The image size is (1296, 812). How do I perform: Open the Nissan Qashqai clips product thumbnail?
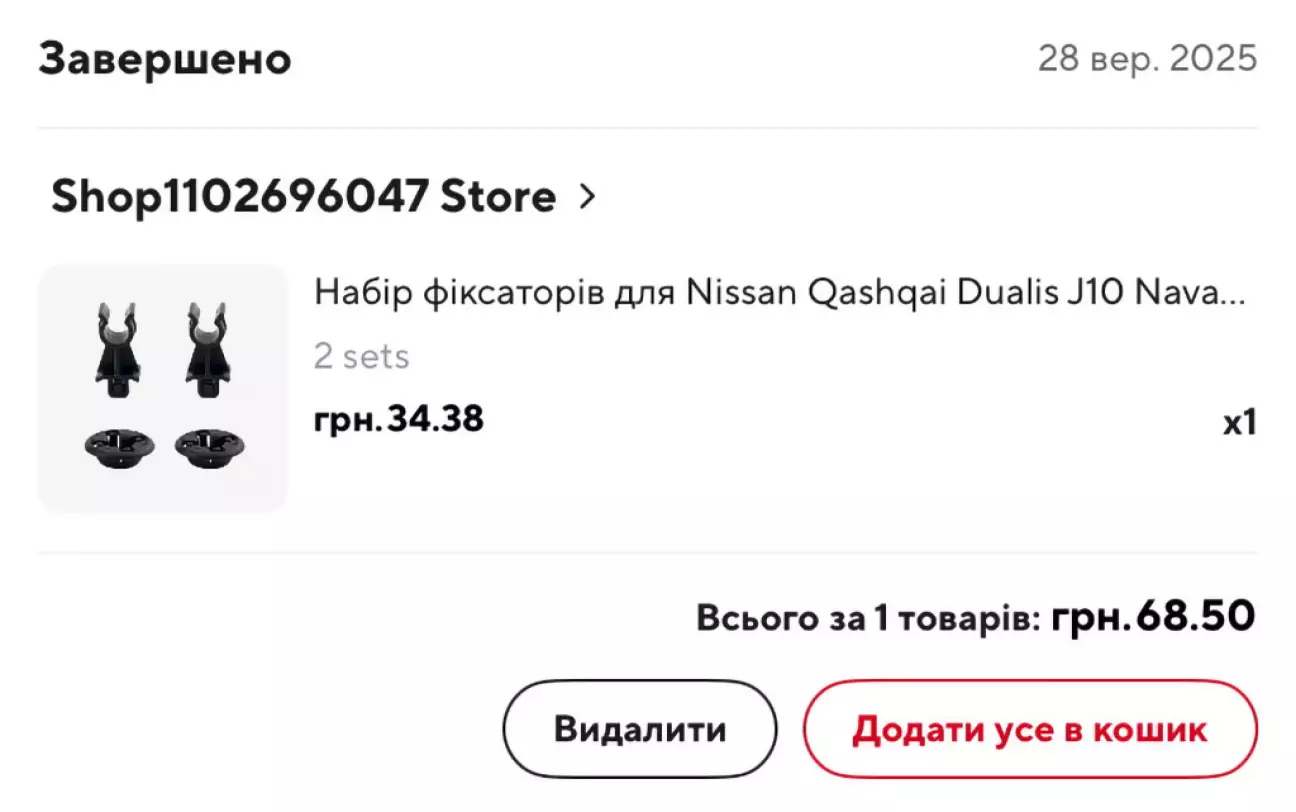163,389
